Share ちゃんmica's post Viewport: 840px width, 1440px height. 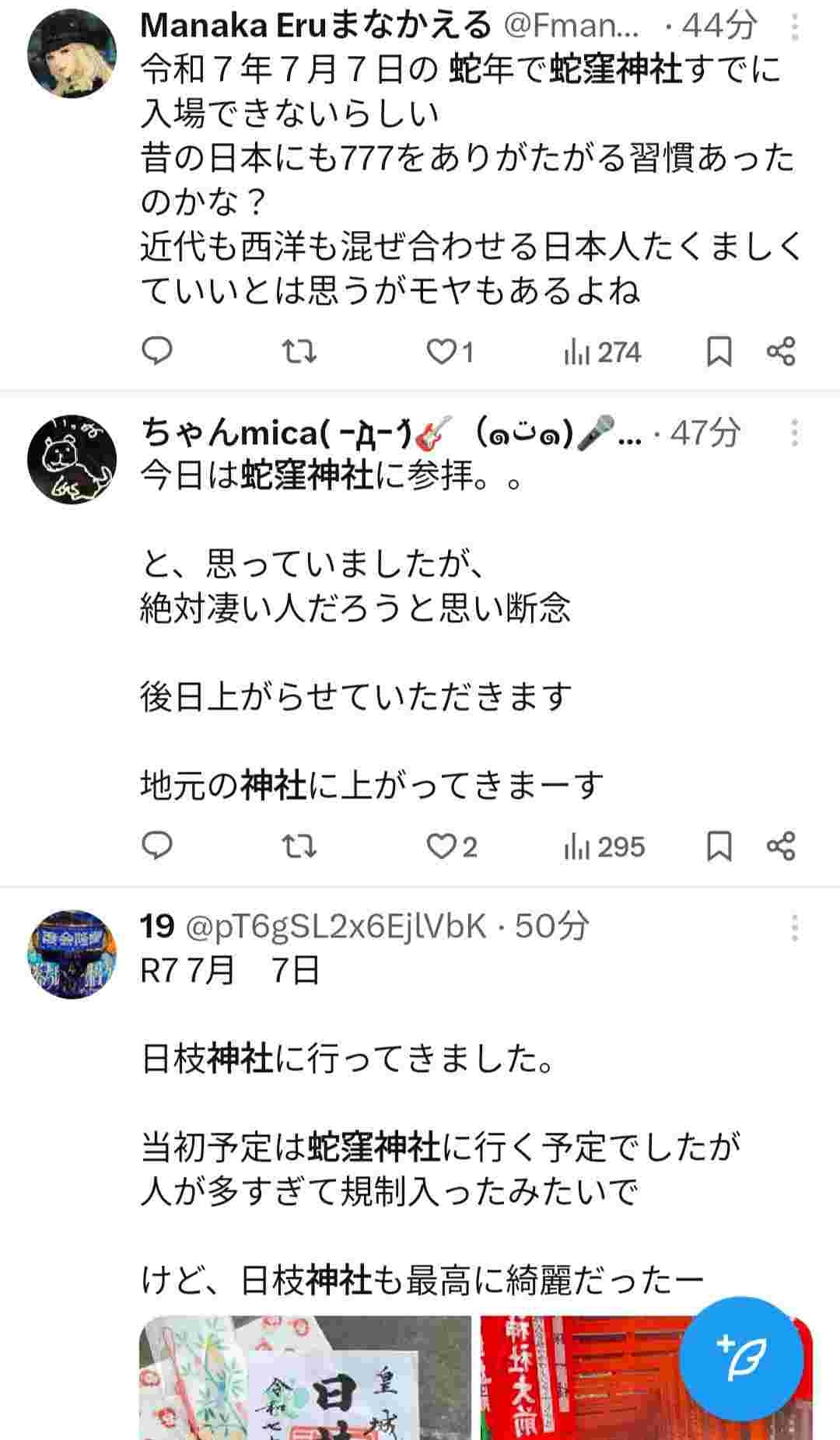781,846
